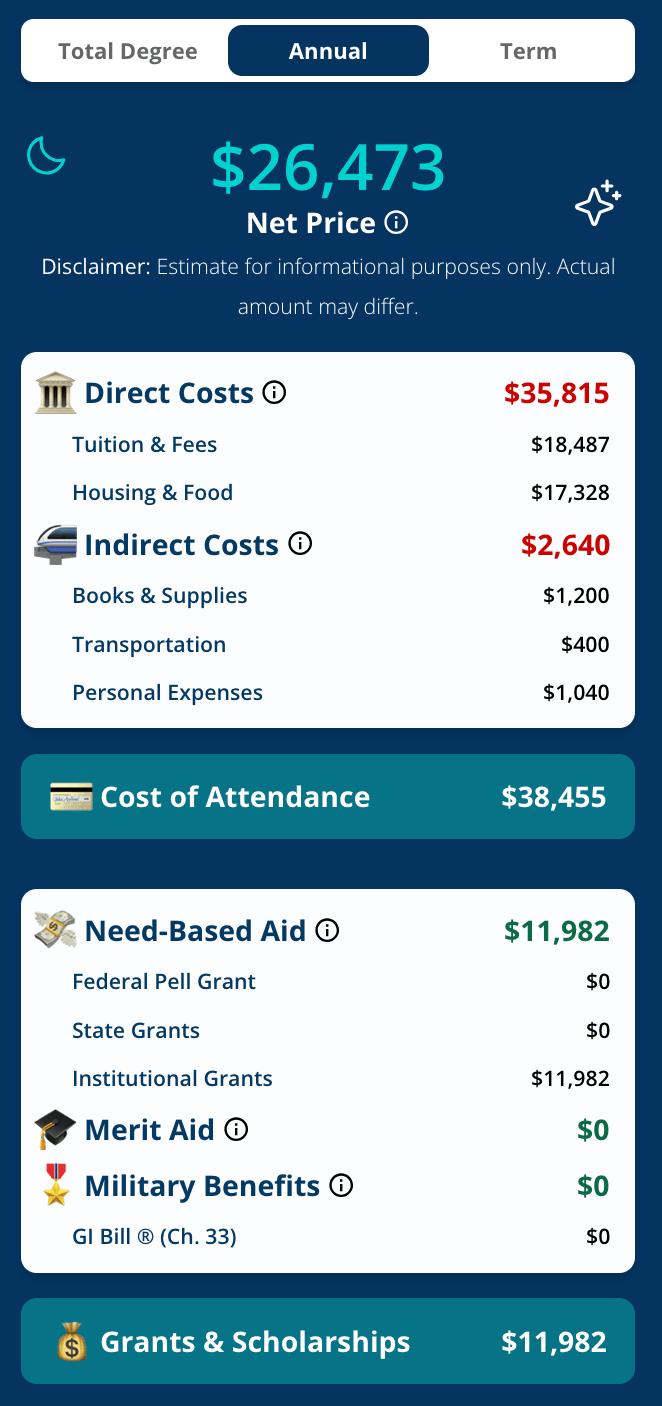Show info about Indirect Costs

pos(300,544)
